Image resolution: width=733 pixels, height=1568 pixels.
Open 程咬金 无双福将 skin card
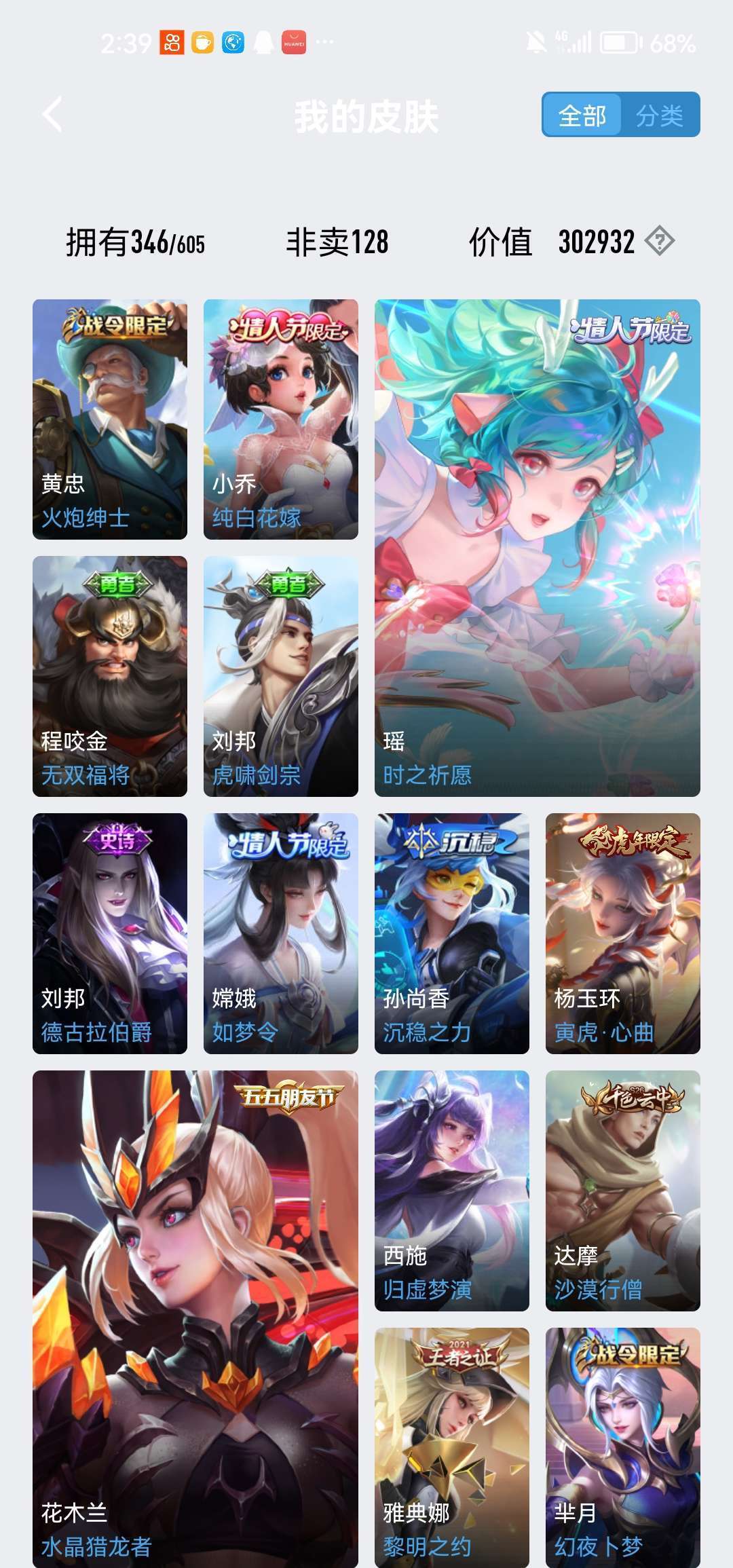coord(110,676)
